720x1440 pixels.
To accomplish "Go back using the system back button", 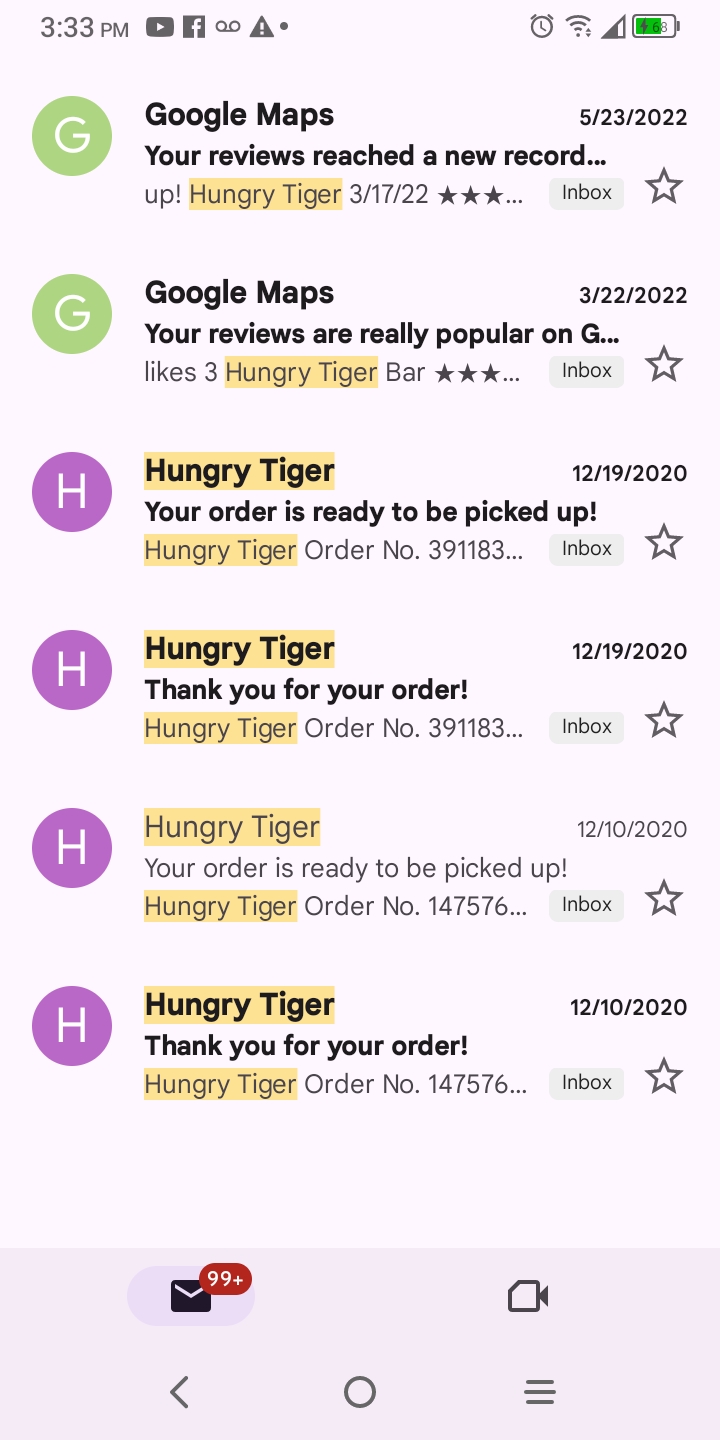I will pos(180,1392).
